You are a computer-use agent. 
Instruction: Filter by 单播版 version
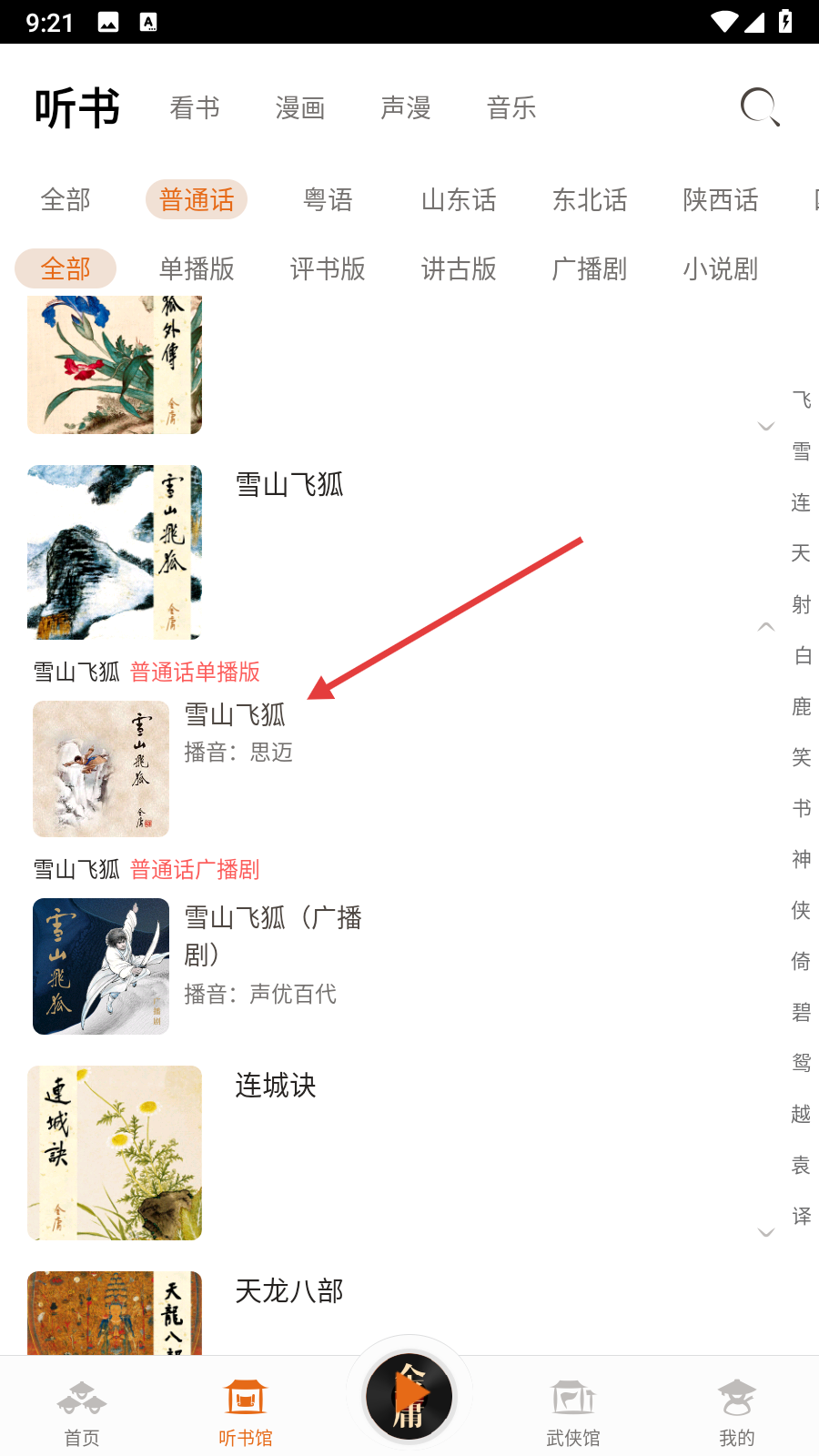coord(197,268)
